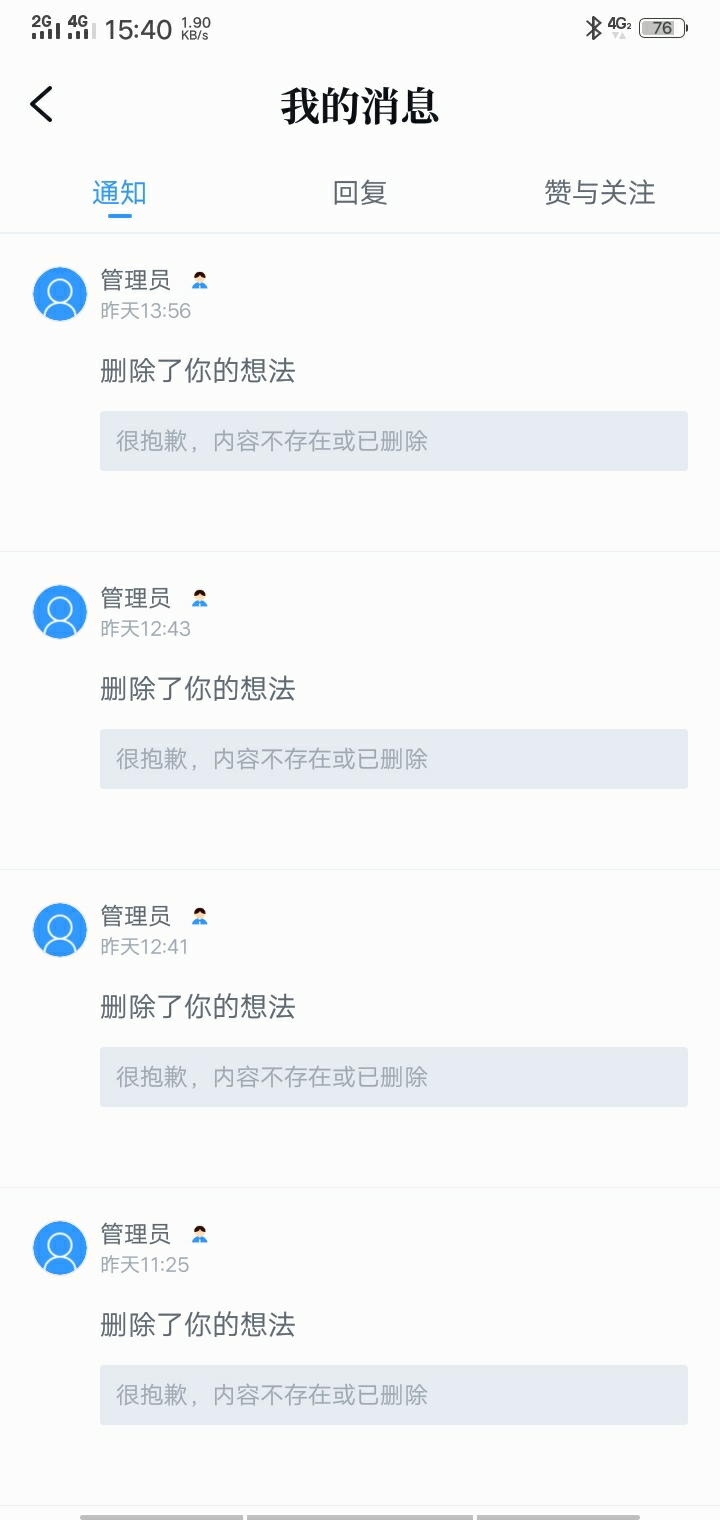This screenshot has height=1520, width=720.
Task: Select the 管理员 notification from 昨天12:41
Action: 360,1008
